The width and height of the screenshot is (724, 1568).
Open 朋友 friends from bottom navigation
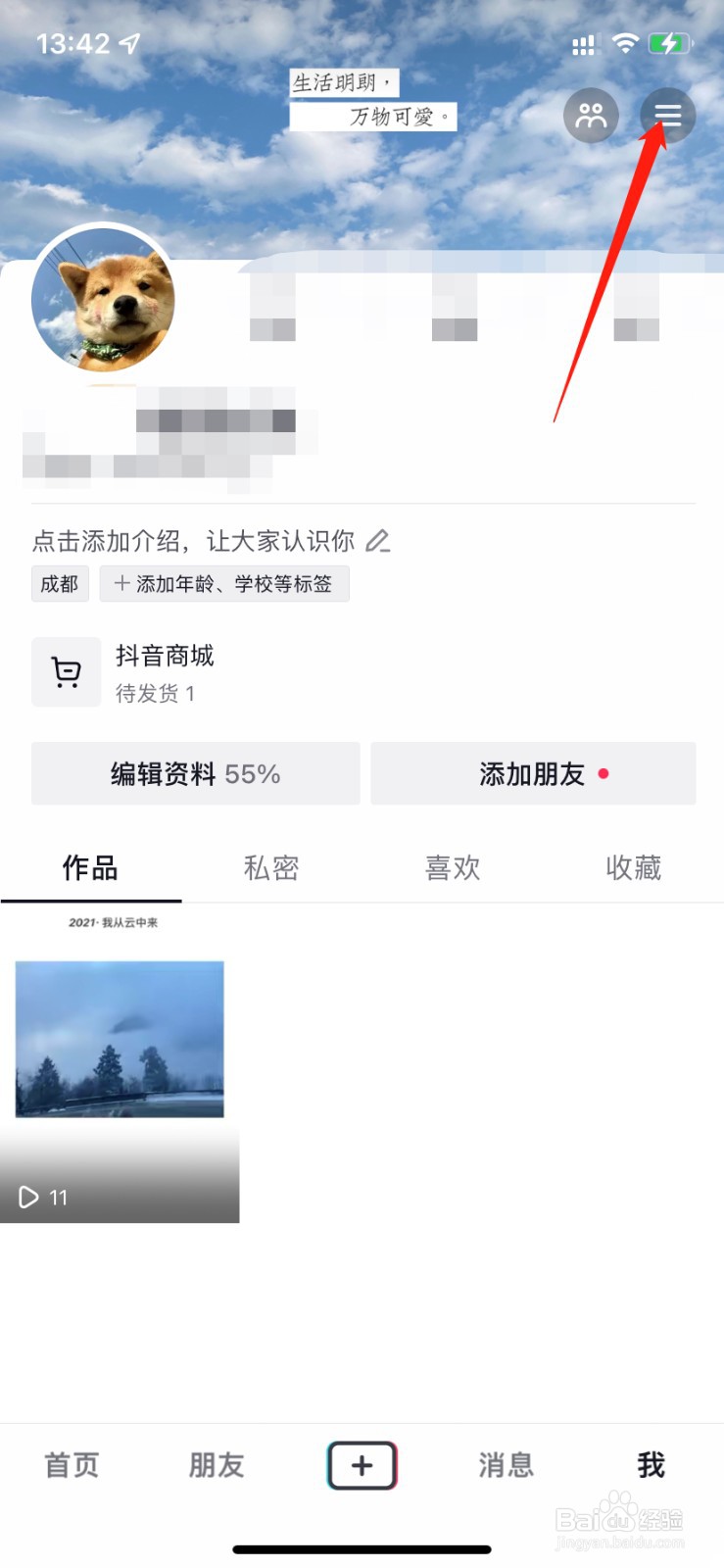pyautogui.click(x=216, y=1465)
